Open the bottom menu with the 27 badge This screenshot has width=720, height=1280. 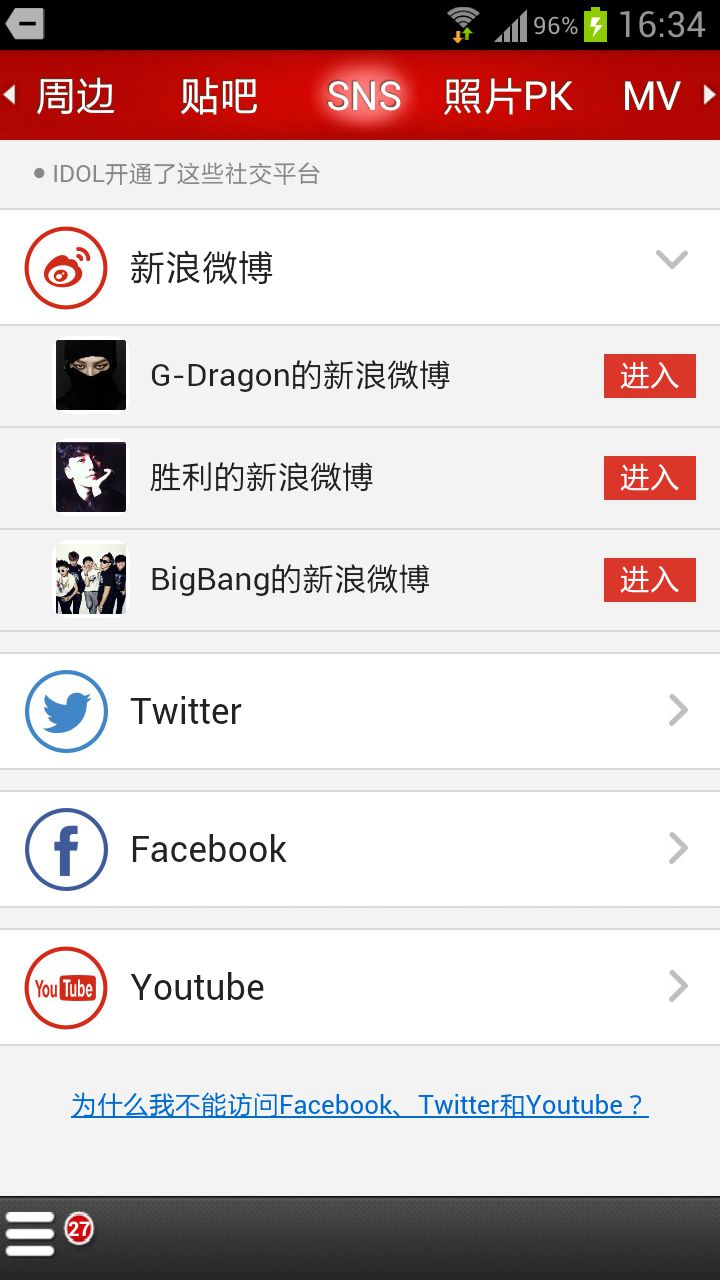(x=32, y=1234)
